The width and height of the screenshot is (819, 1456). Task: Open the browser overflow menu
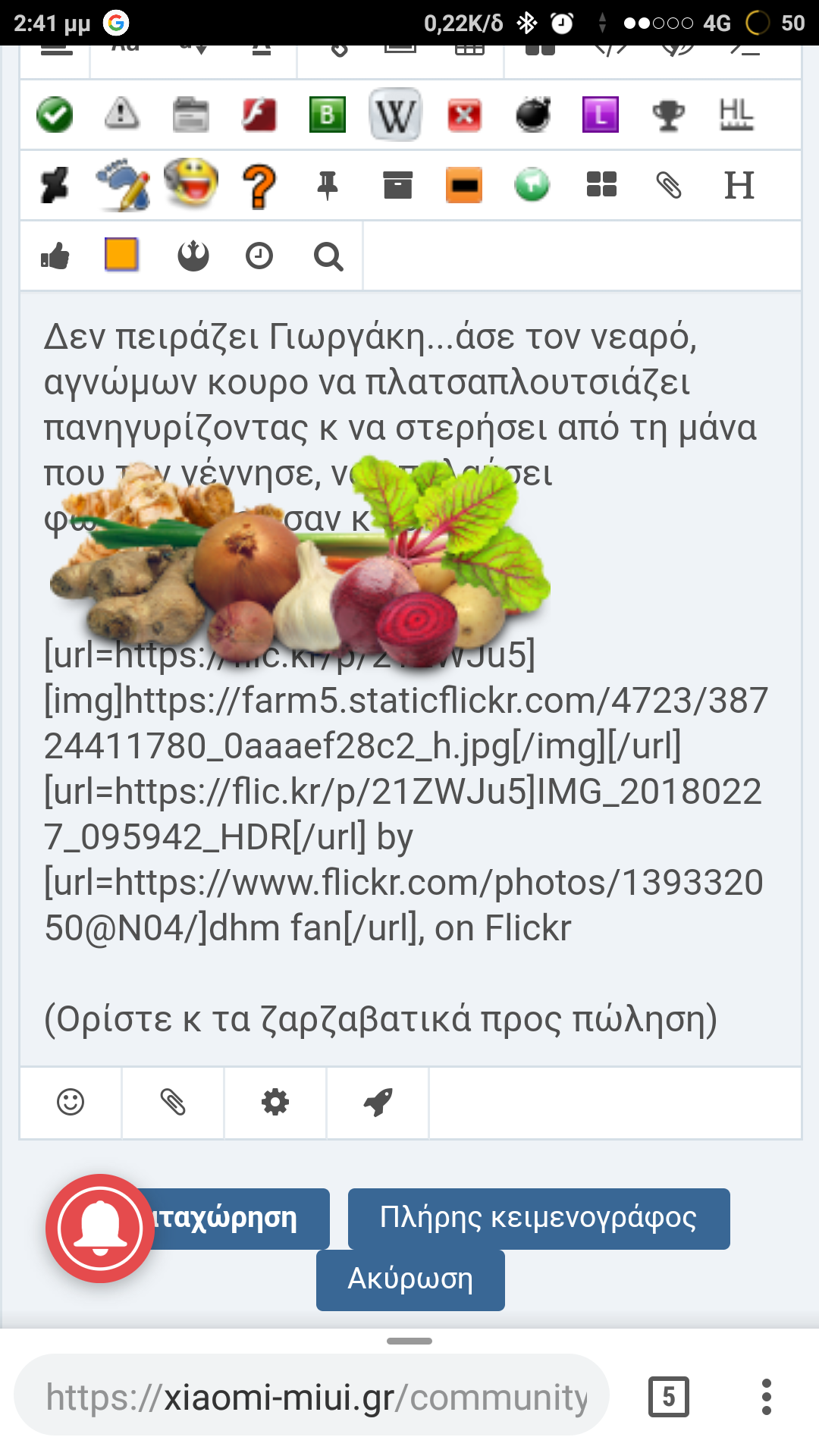pyautogui.click(x=767, y=1396)
